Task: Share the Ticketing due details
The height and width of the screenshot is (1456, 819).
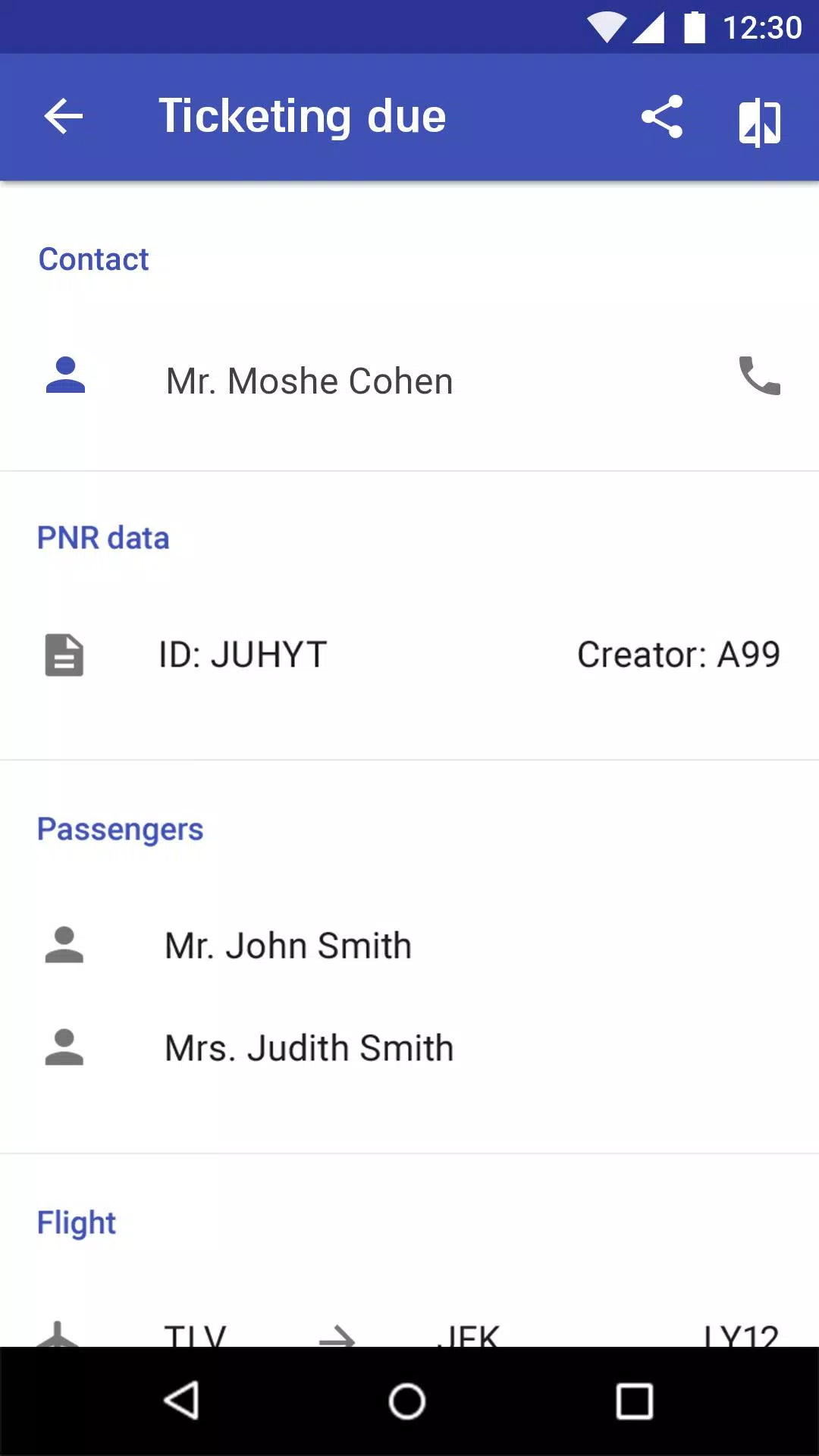Action: tap(662, 117)
